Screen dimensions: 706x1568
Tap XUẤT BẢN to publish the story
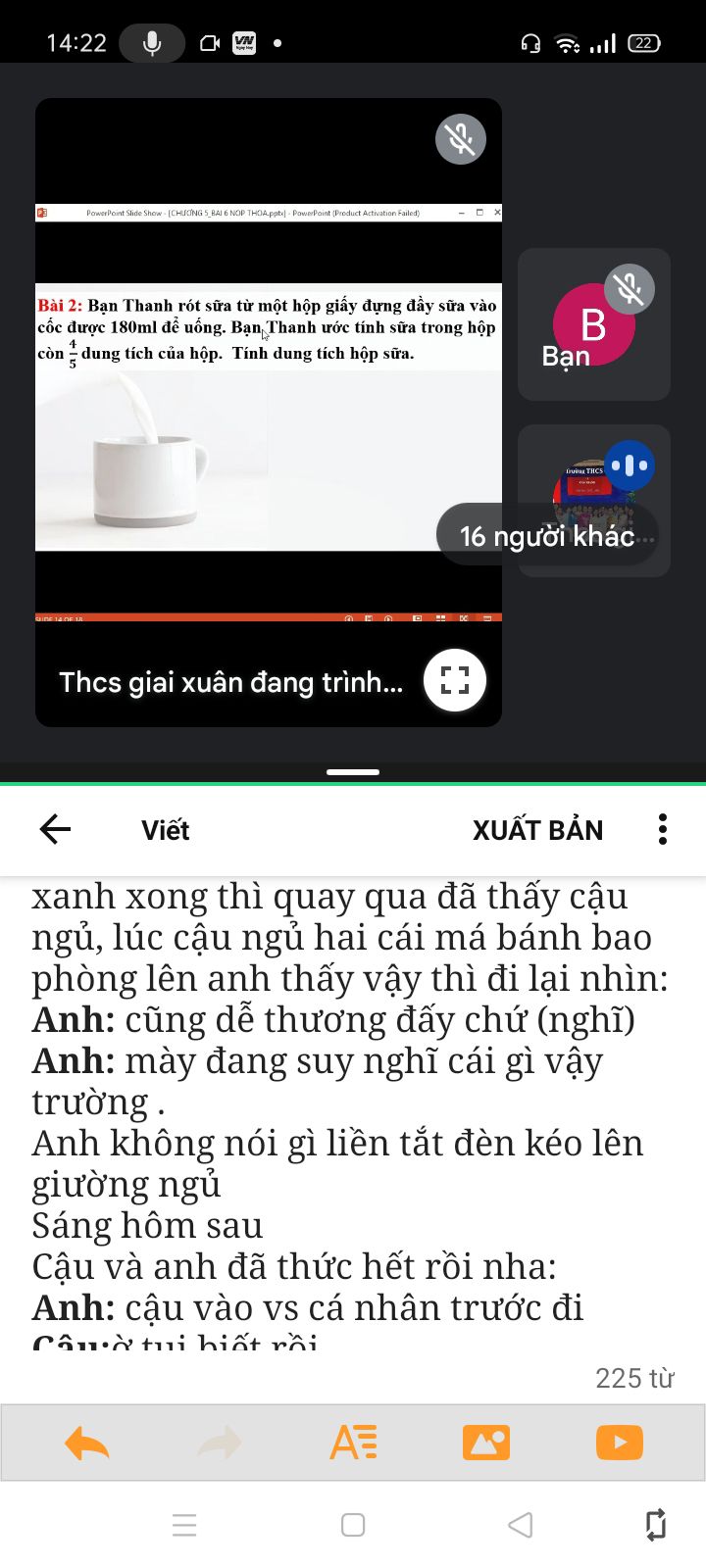point(538,830)
